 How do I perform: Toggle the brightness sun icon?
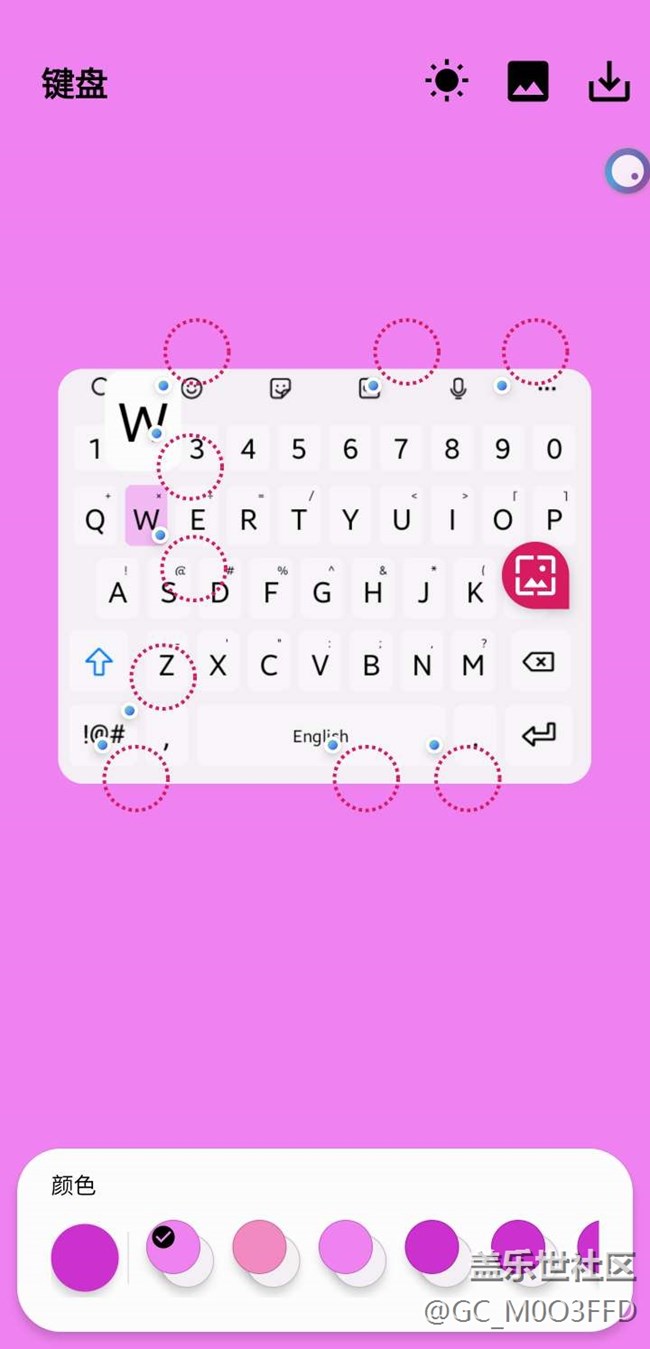[x=446, y=81]
